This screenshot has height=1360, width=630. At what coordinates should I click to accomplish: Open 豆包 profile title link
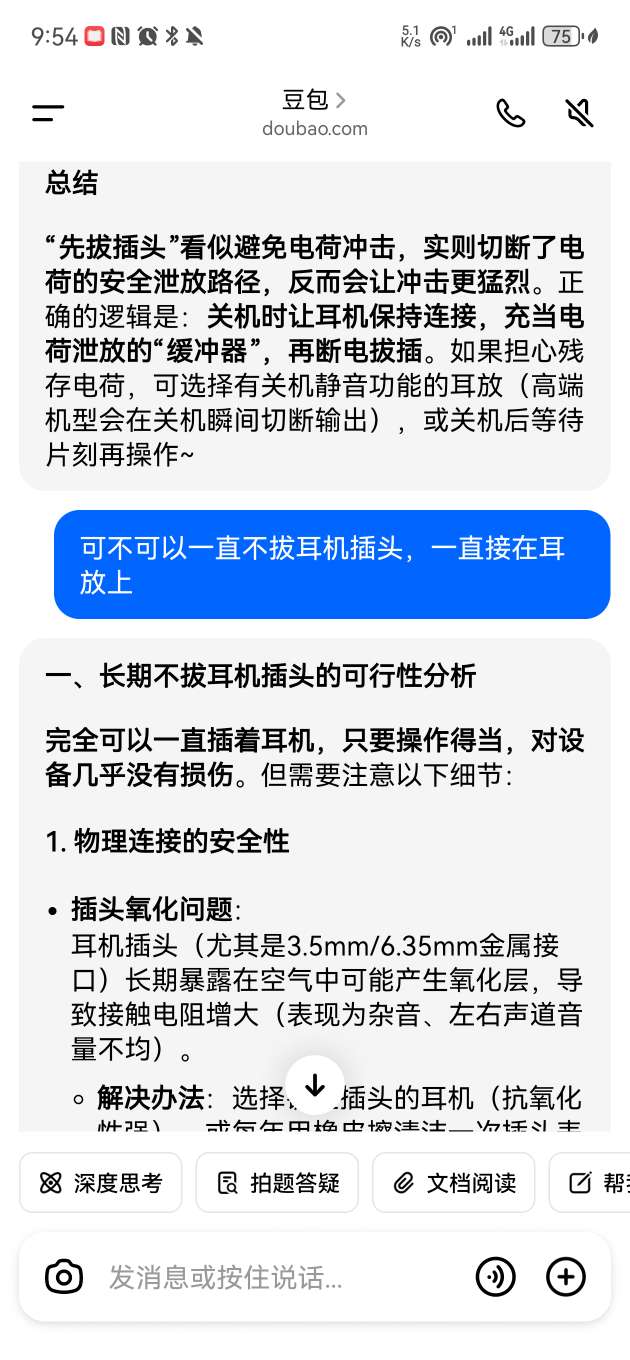point(314,100)
